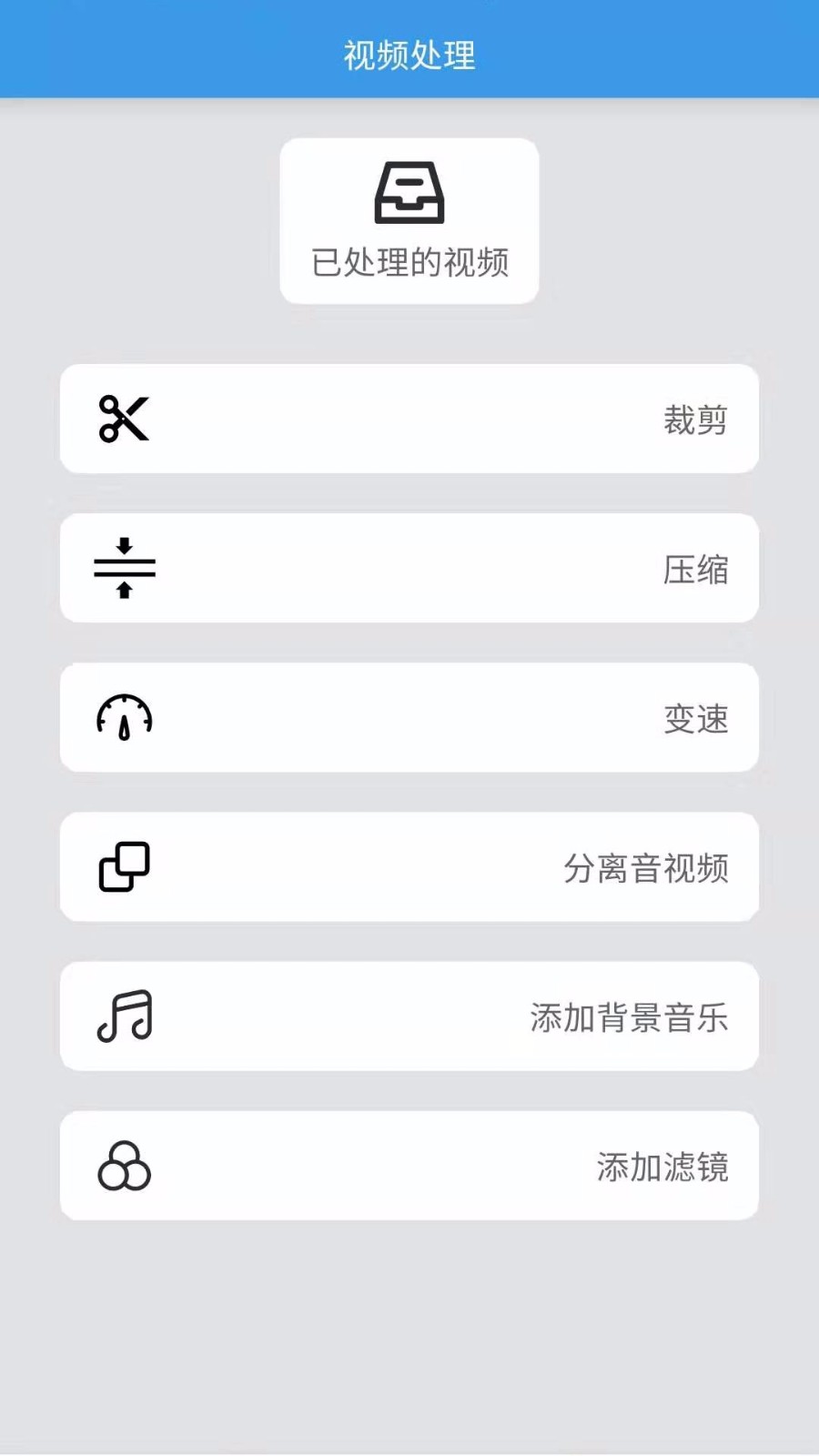Tap the speedometer icon for speed change

pos(125,718)
